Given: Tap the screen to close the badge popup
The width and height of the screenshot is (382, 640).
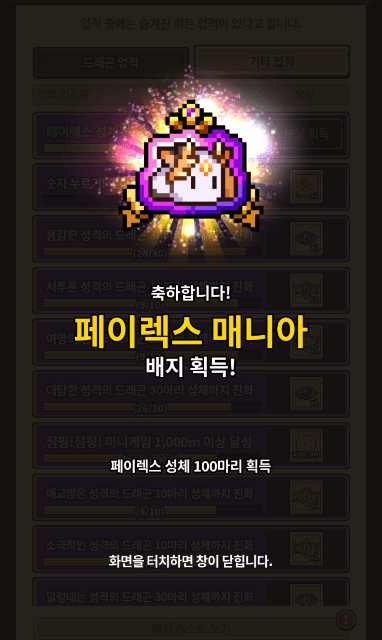Looking at the screenshot, I should click(x=191, y=561).
